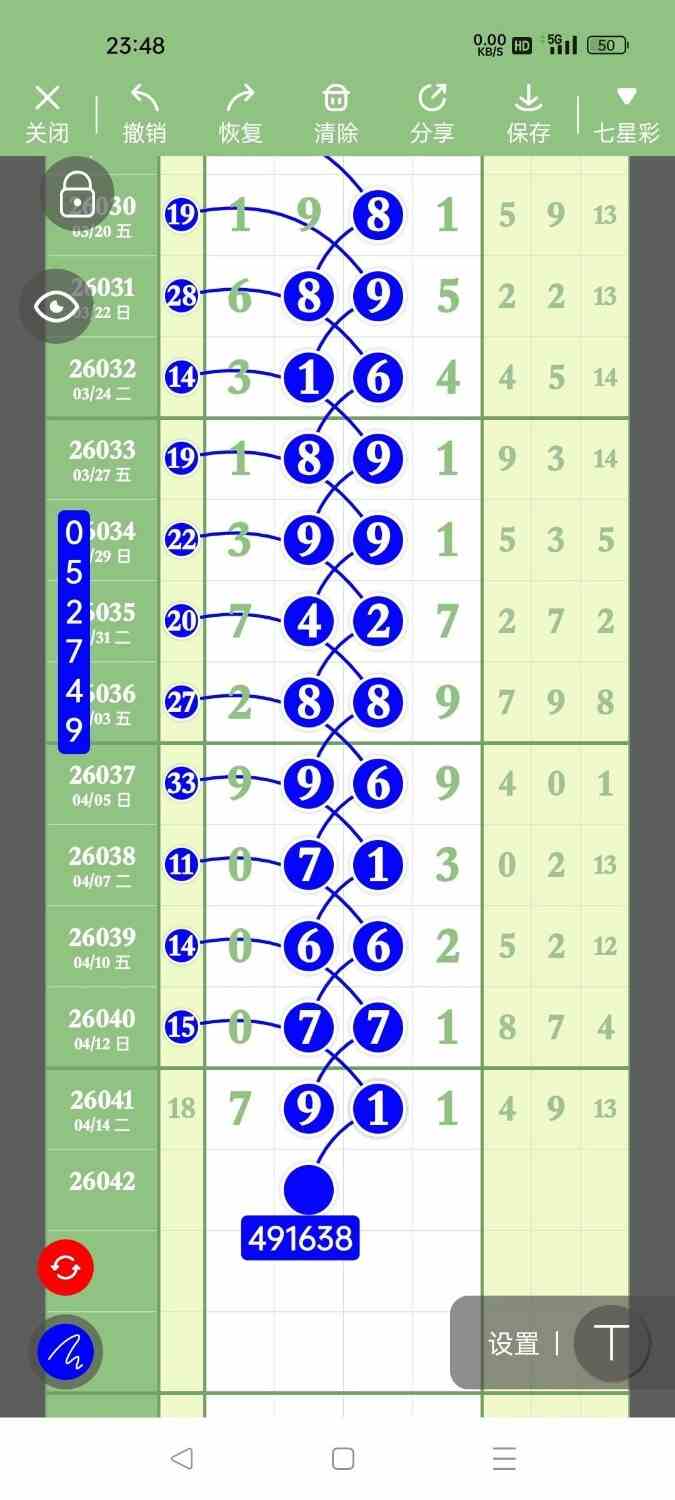This screenshot has width=675, height=1500.
Task: Open the 七星彩 lottery type dropdown
Action: (627, 113)
